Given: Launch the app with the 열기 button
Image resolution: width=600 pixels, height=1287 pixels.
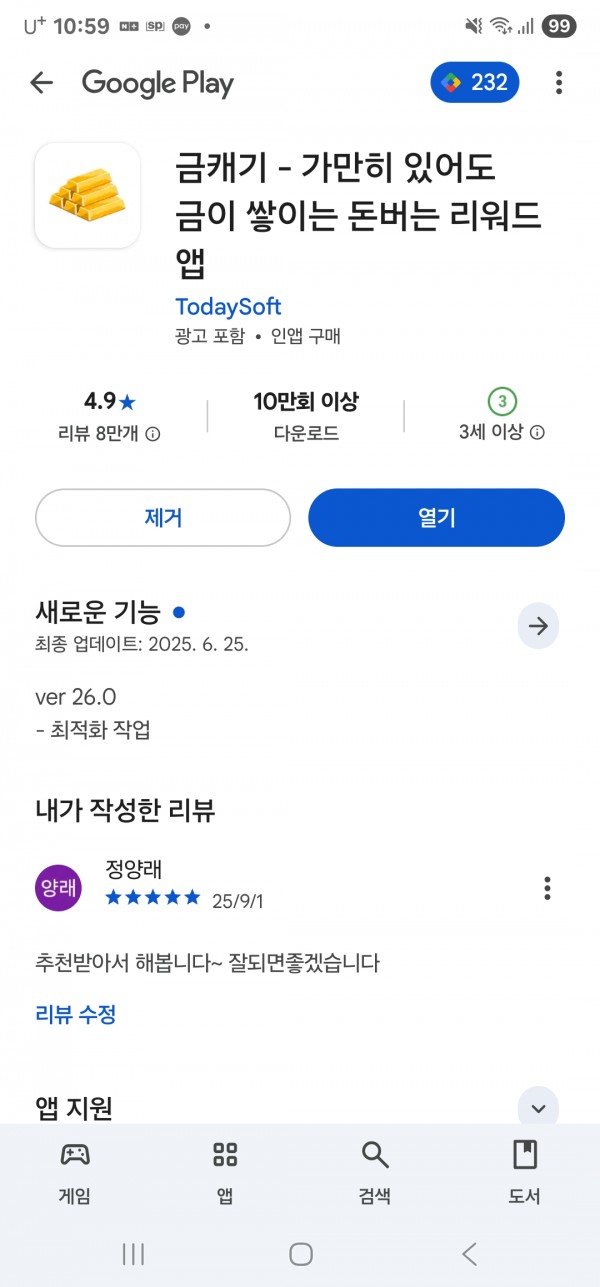Looking at the screenshot, I should pyautogui.click(x=436, y=517).
